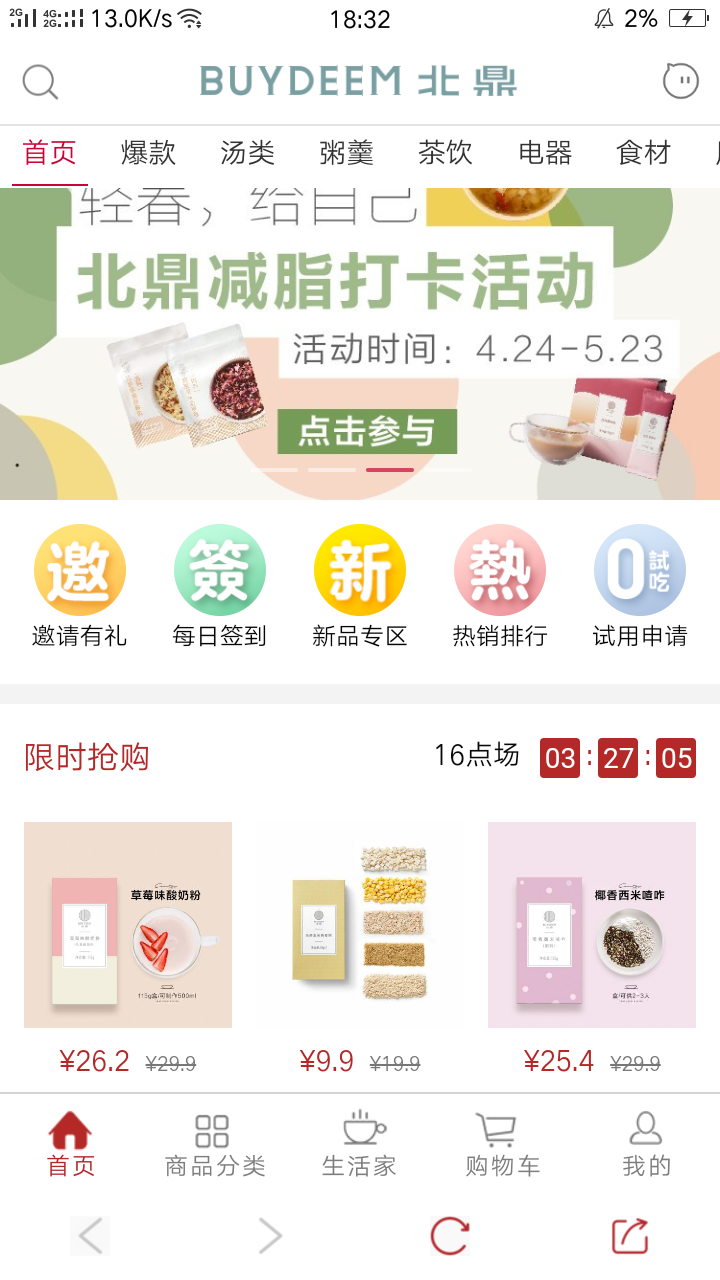Open the 购物车 shopping cart tab
Viewport: 720px width, 1280px height.
(x=503, y=1145)
